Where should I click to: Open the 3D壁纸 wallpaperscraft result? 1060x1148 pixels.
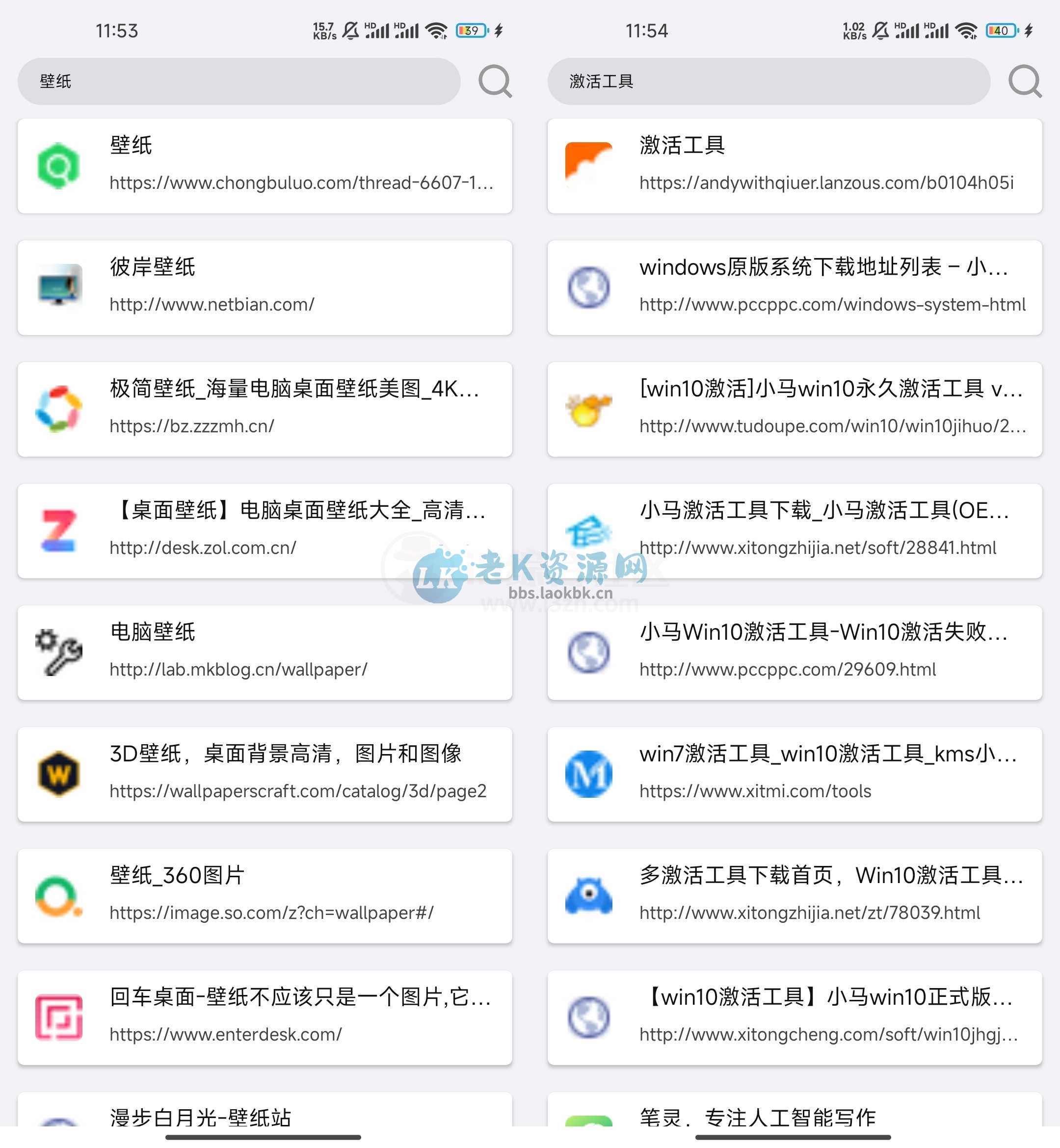[265, 774]
